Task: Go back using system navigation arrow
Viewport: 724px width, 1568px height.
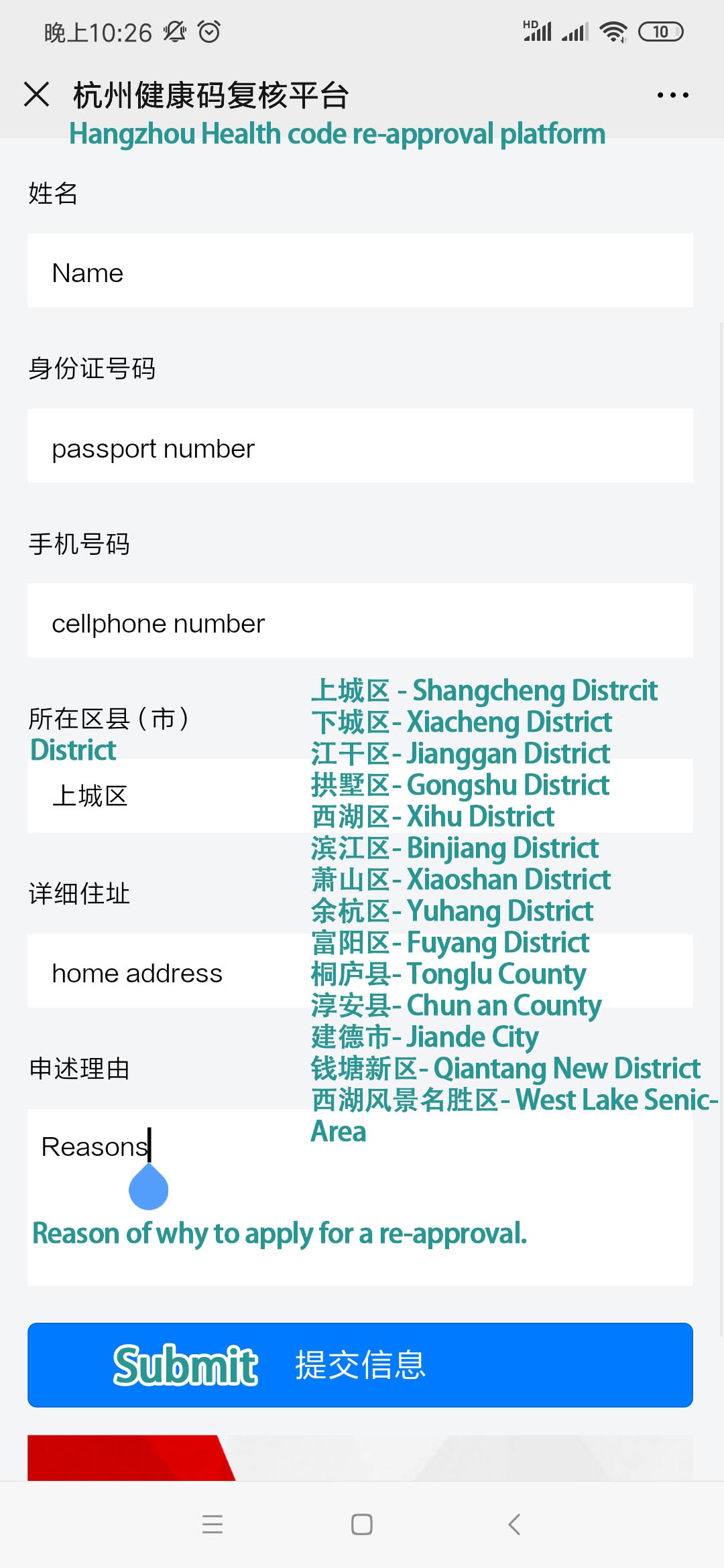Action: pyautogui.click(x=514, y=1524)
